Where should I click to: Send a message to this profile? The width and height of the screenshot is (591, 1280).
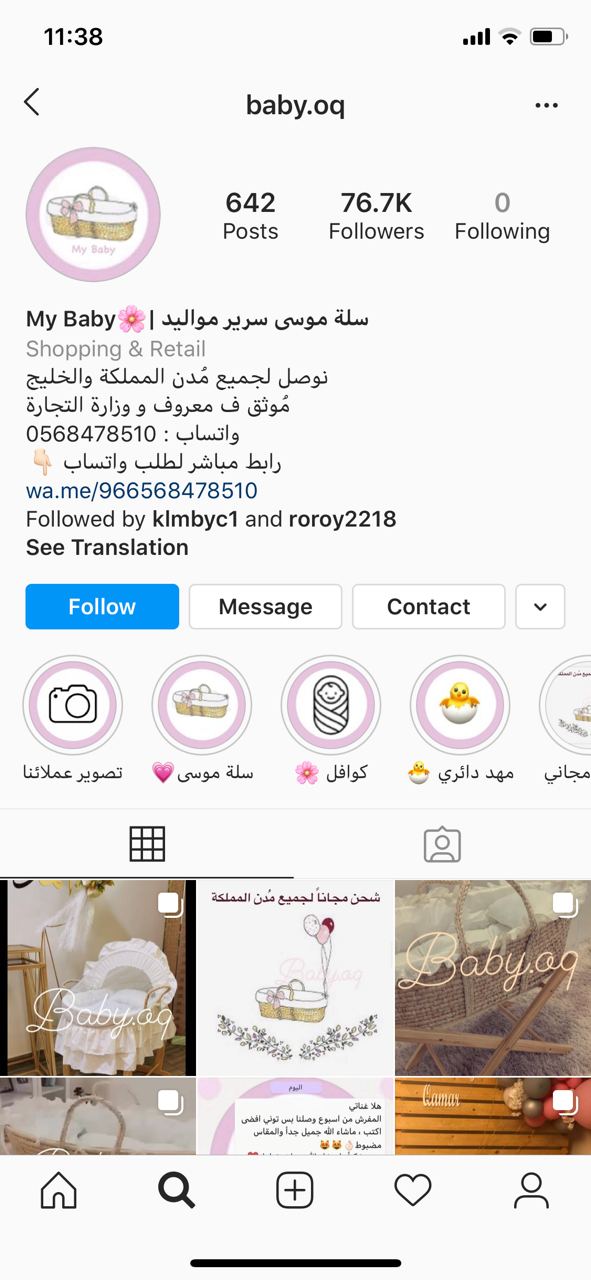click(x=265, y=606)
